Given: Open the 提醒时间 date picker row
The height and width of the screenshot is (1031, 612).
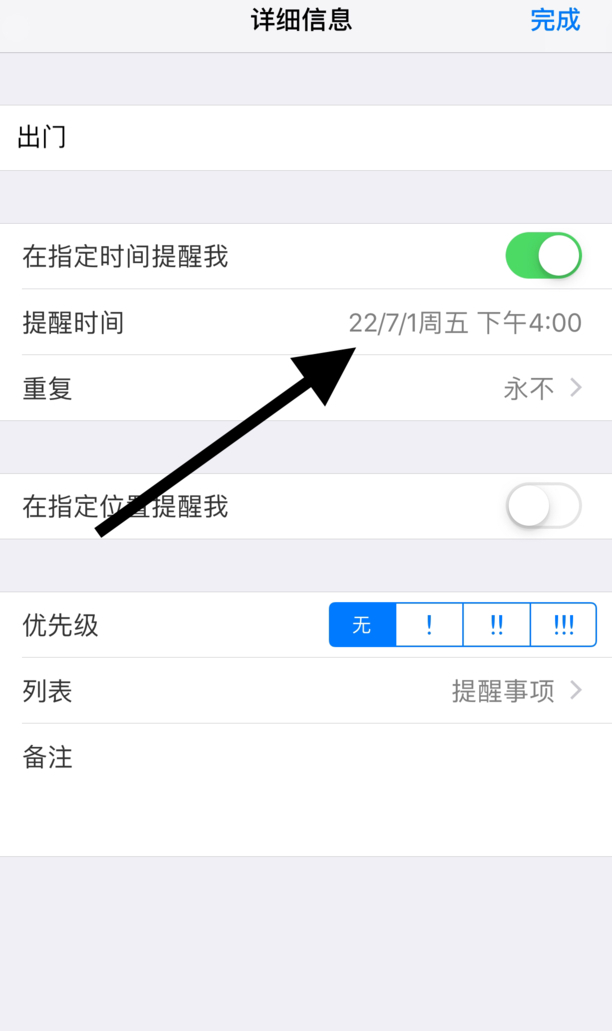Looking at the screenshot, I should pos(306,323).
